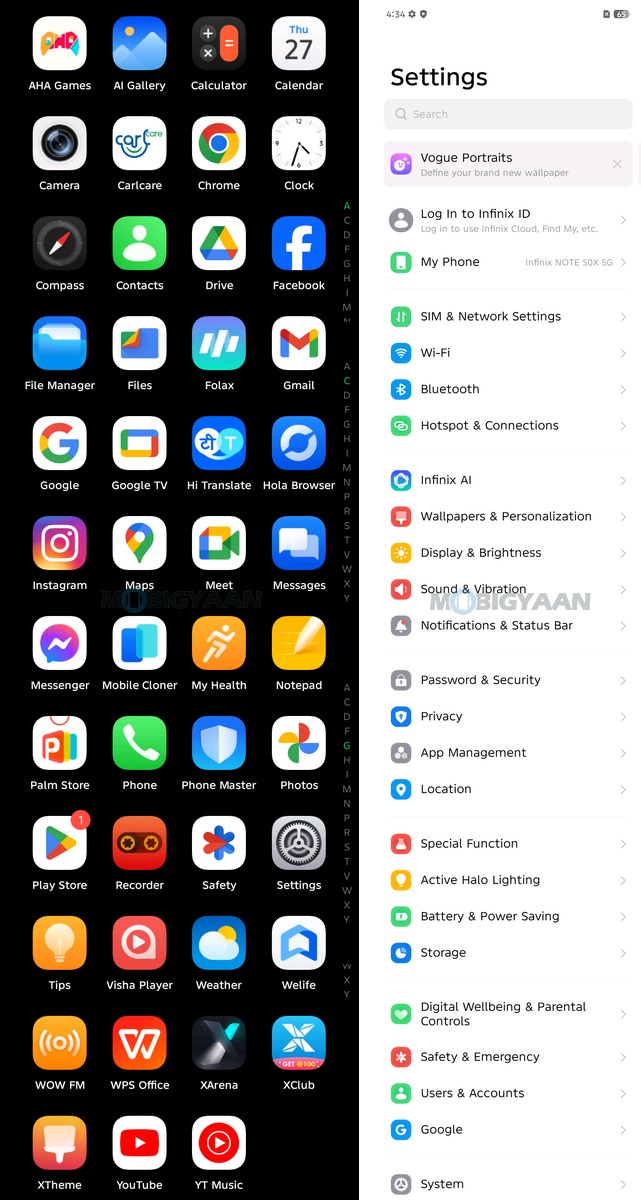Open the Calculator app

[x=219, y=45]
